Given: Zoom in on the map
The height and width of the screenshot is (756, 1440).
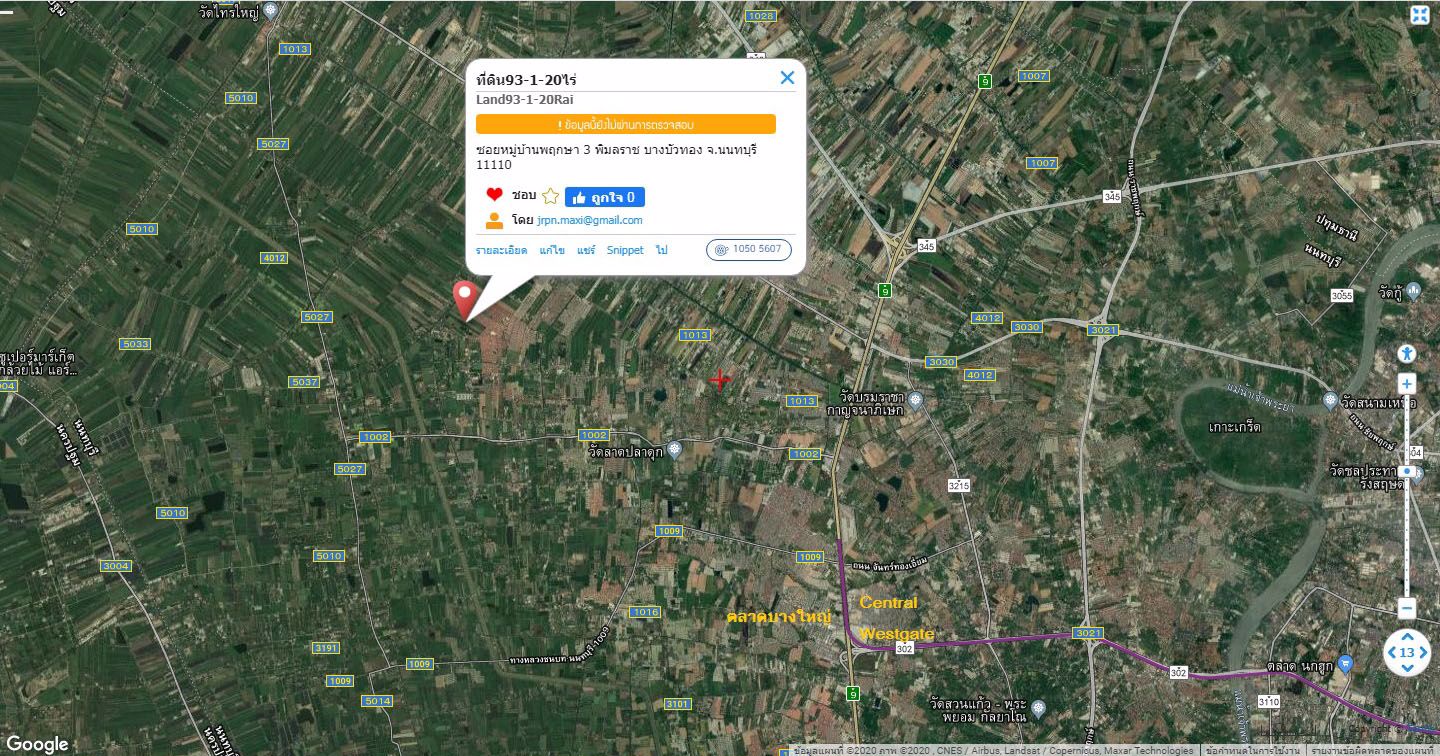Looking at the screenshot, I should click(1407, 384).
